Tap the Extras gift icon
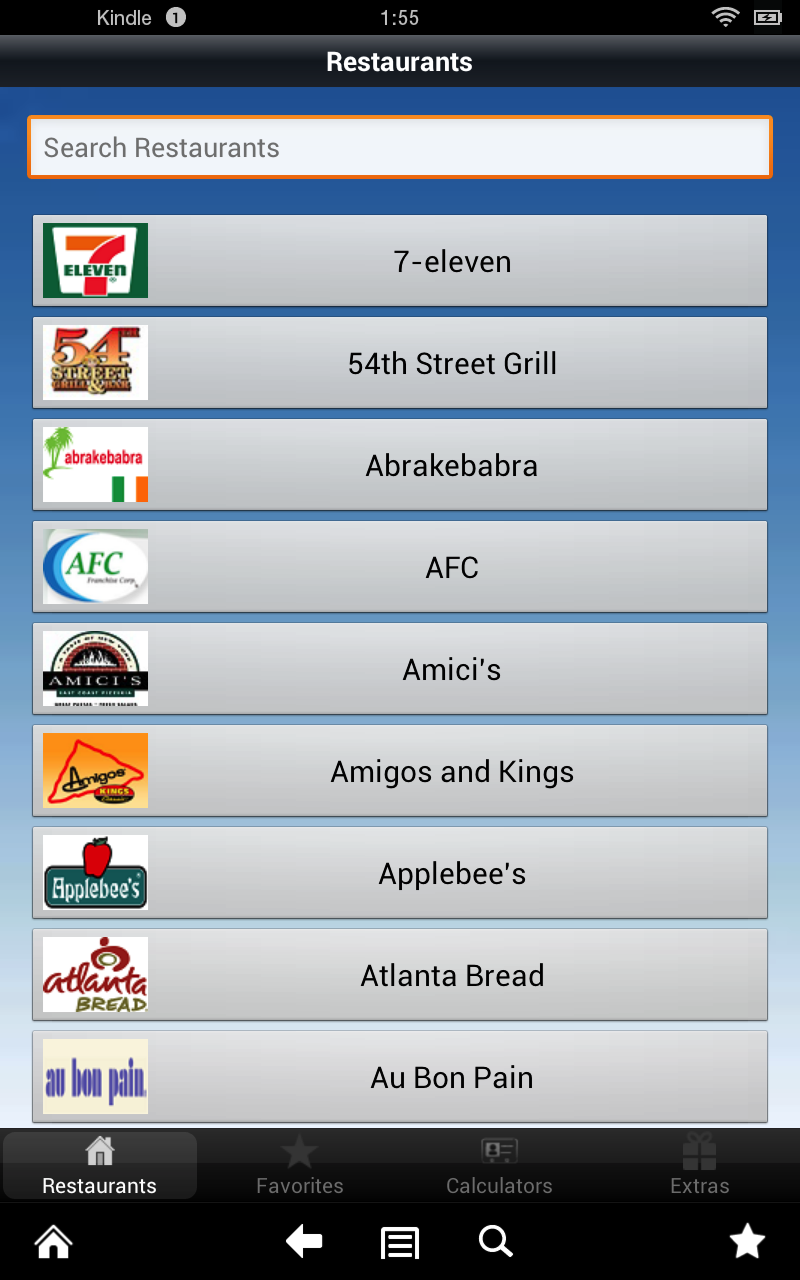The image size is (800, 1280). click(x=699, y=1151)
